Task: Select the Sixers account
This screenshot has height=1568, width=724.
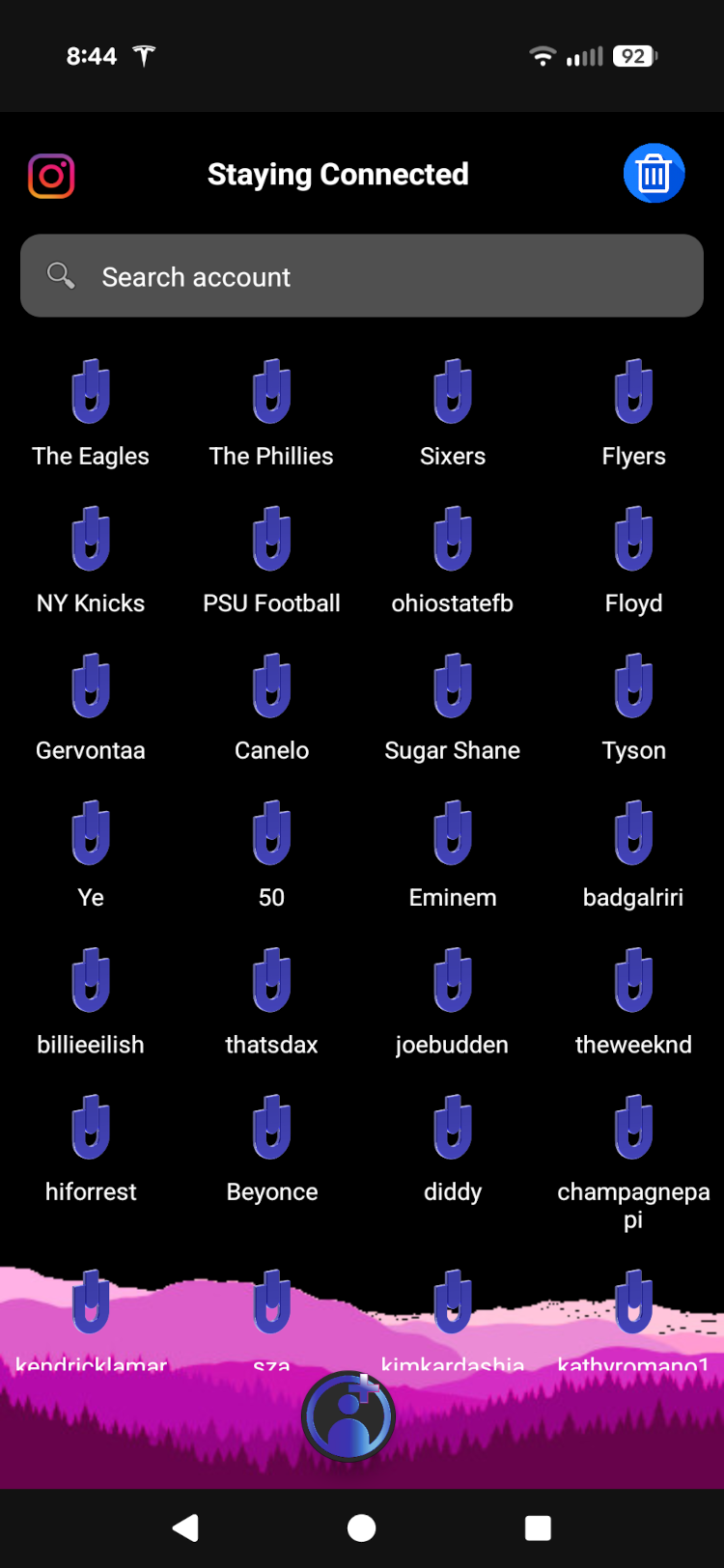Action: point(453,414)
